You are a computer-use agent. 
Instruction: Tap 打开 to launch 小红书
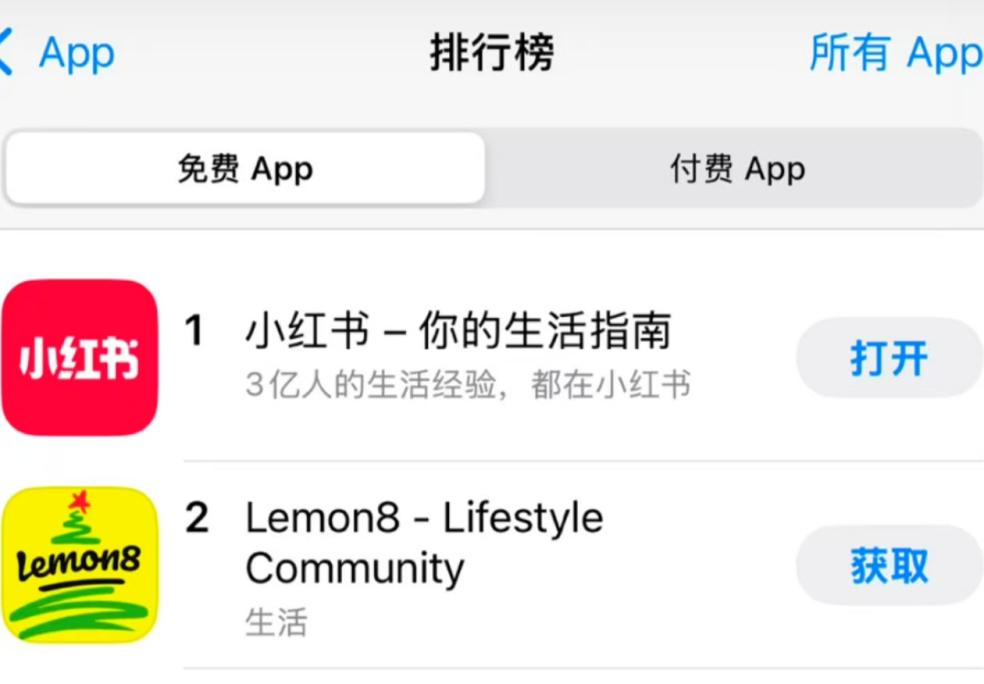point(888,358)
